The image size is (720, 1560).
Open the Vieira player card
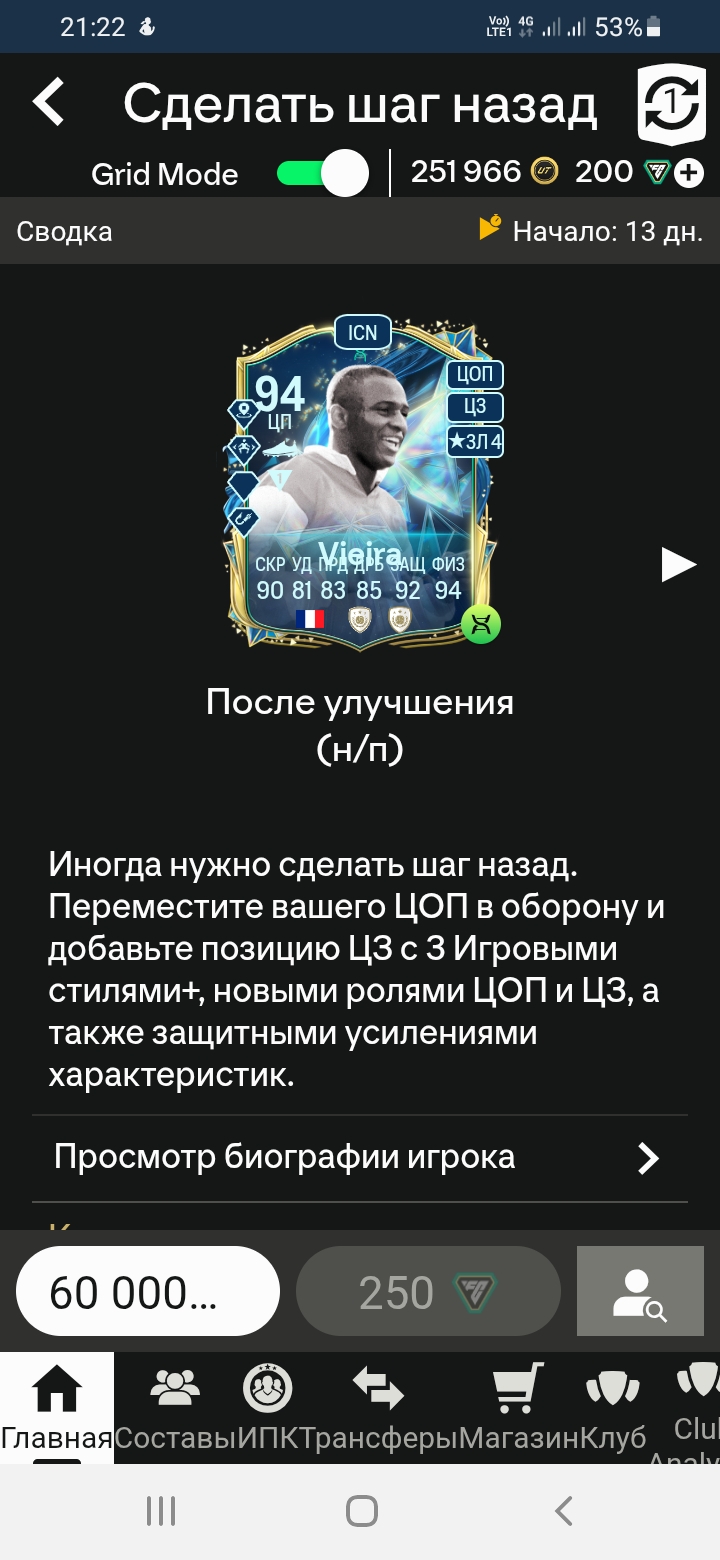tap(364, 485)
